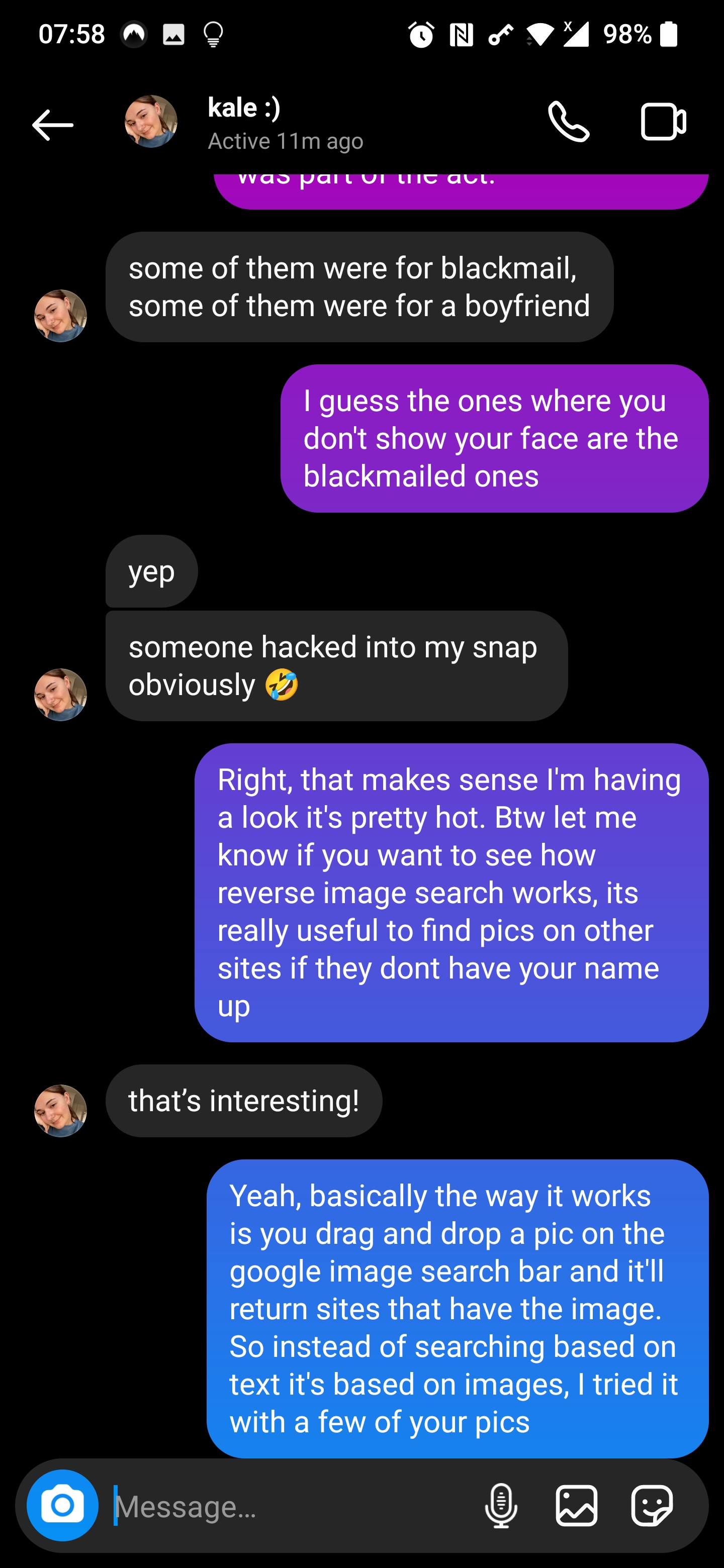Record a voice message with microphone
Screen dimensions: 724x1568
(x=501, y=1505)
